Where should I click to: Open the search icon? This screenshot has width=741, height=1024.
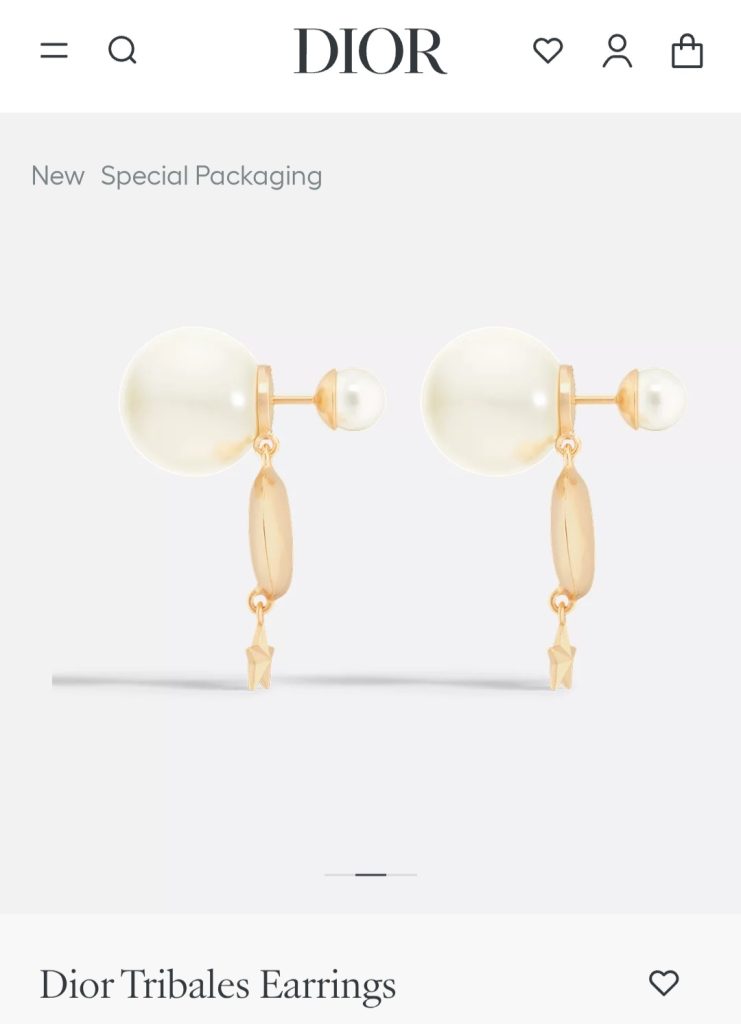coord(122,50)
